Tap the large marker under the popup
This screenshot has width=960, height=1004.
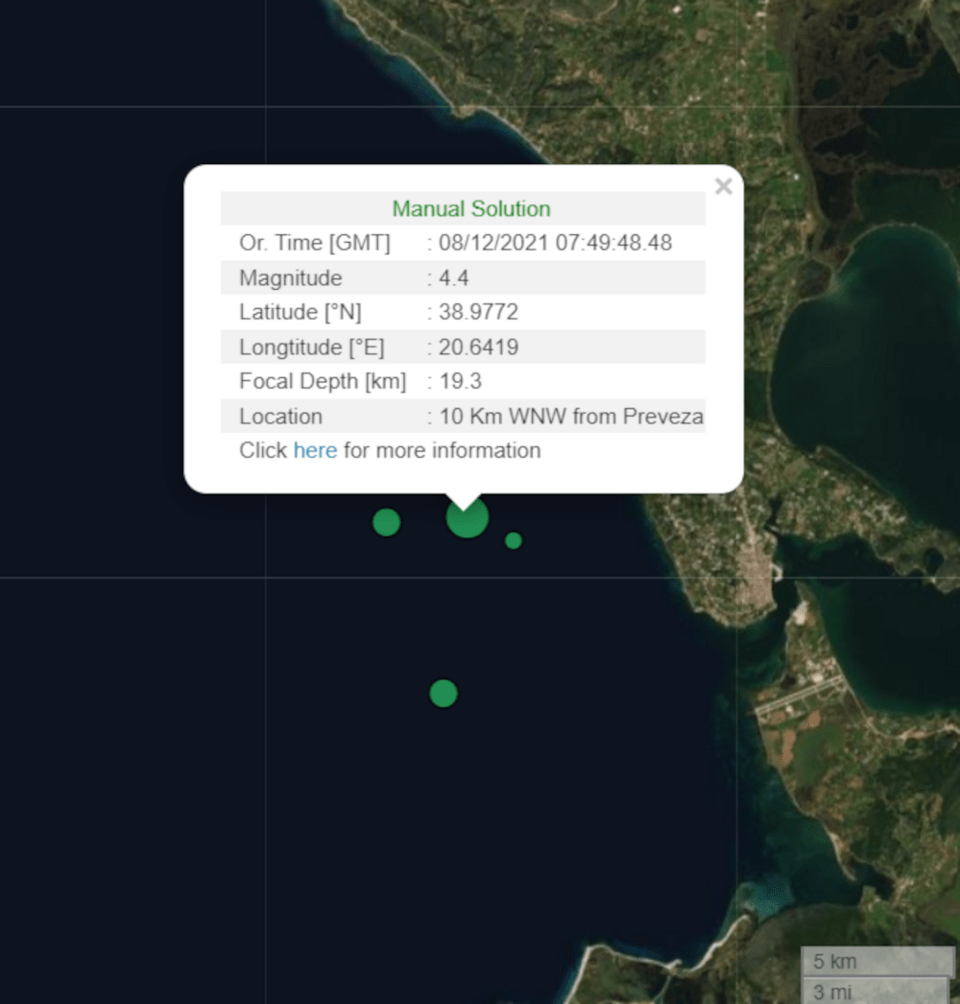coord(467,520)
